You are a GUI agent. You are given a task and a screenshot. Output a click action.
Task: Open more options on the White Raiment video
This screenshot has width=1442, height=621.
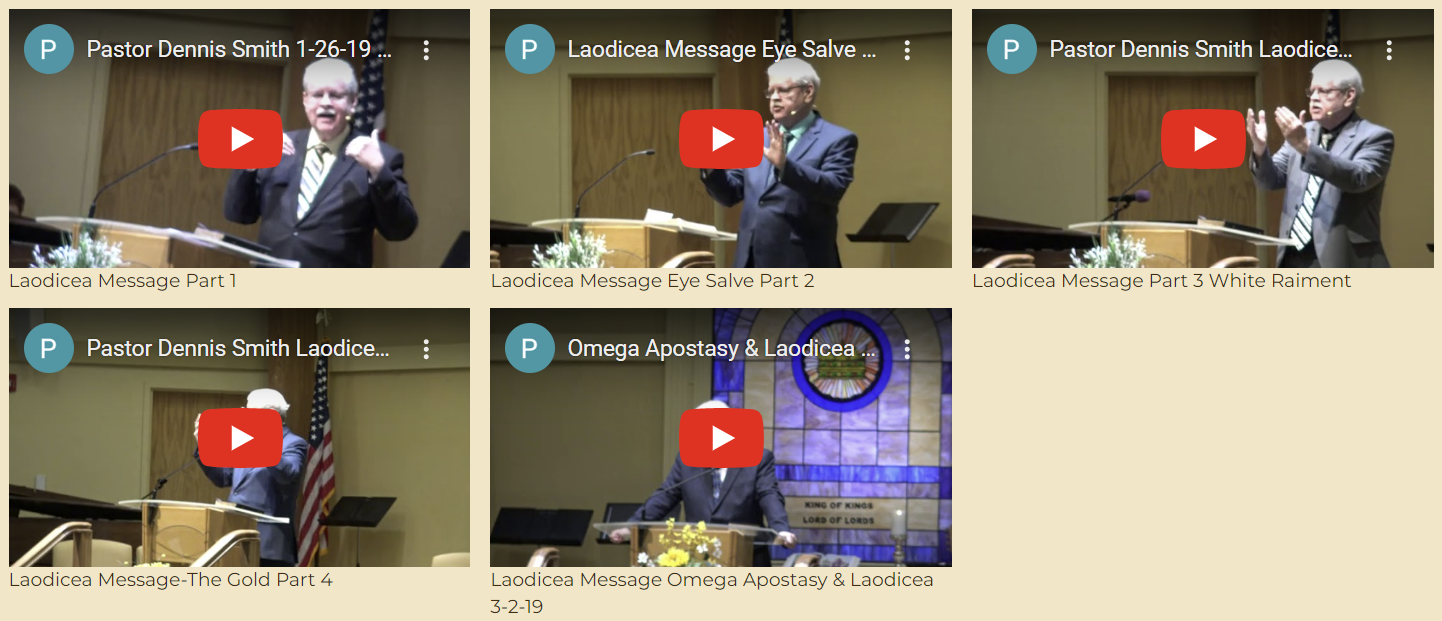(x=1389, y=50)
